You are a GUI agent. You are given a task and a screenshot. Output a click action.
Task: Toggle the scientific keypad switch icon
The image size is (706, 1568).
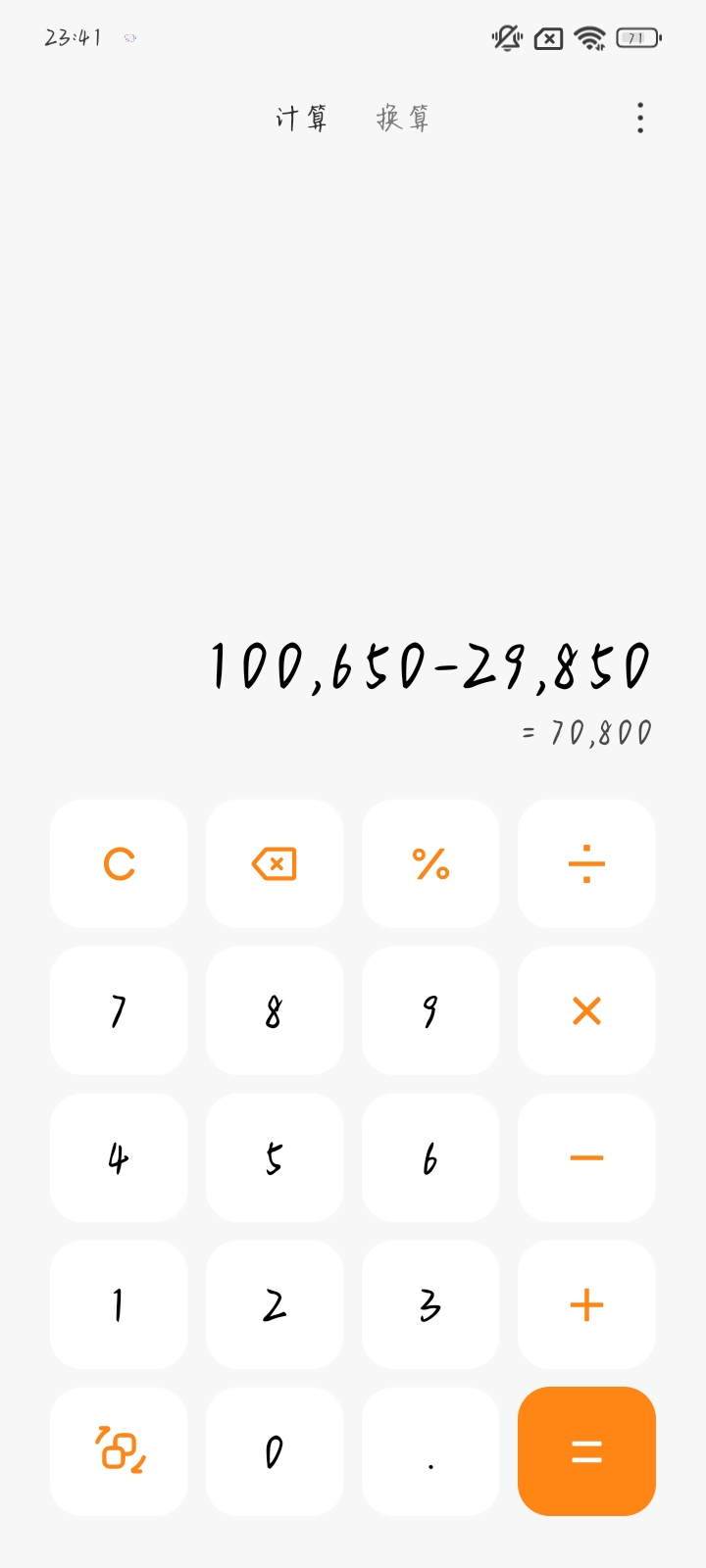pyautogui.click(x=119, y=1451)
